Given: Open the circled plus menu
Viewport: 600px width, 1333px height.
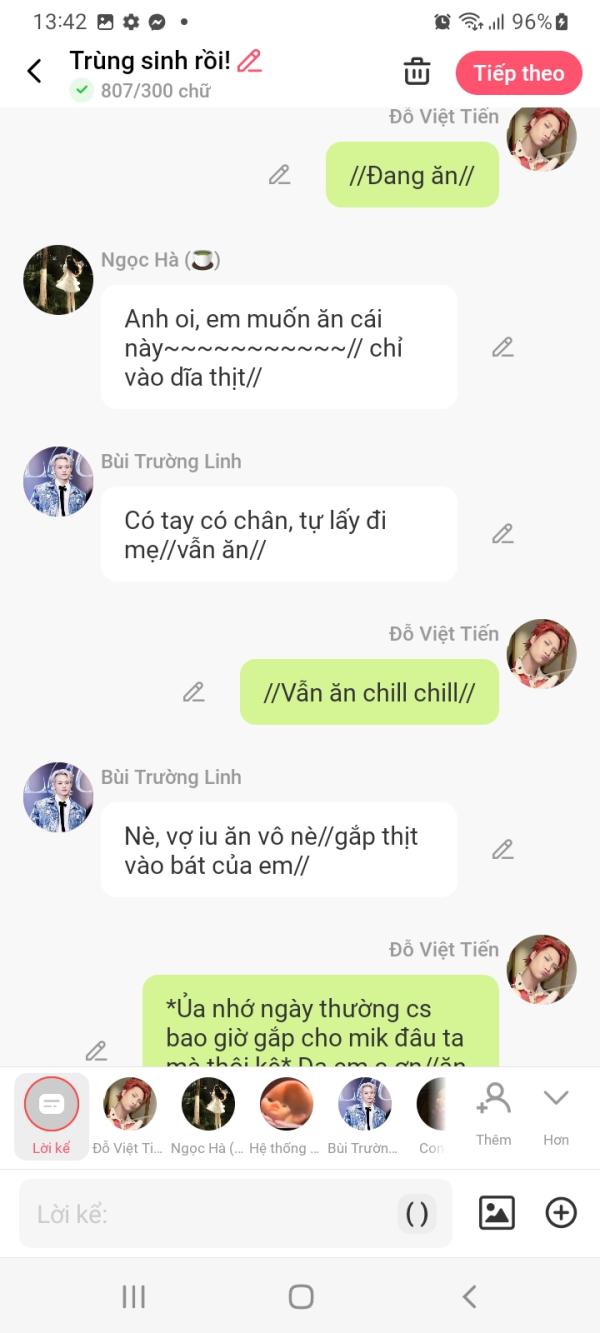Looking at the screenshot, I should coord(561,1213).
